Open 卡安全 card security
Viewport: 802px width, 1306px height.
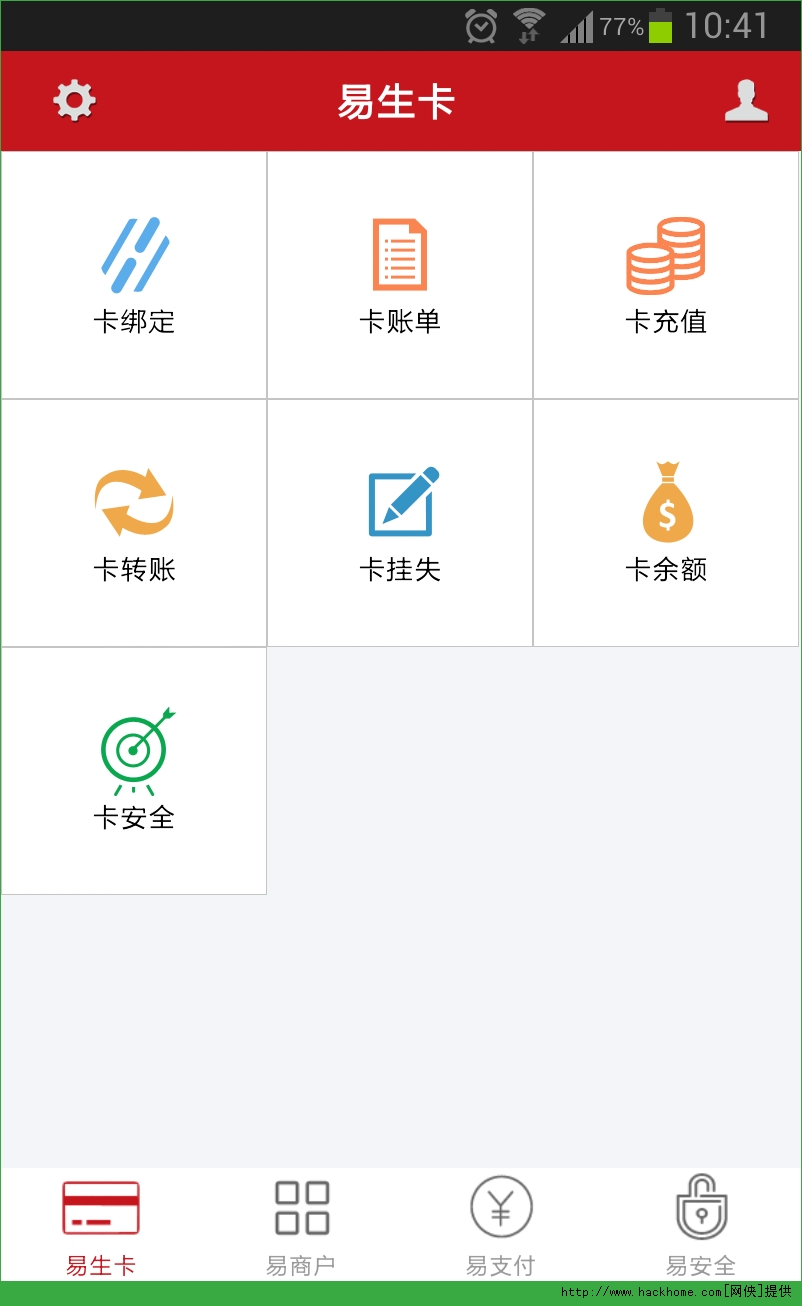pos(134,771)
